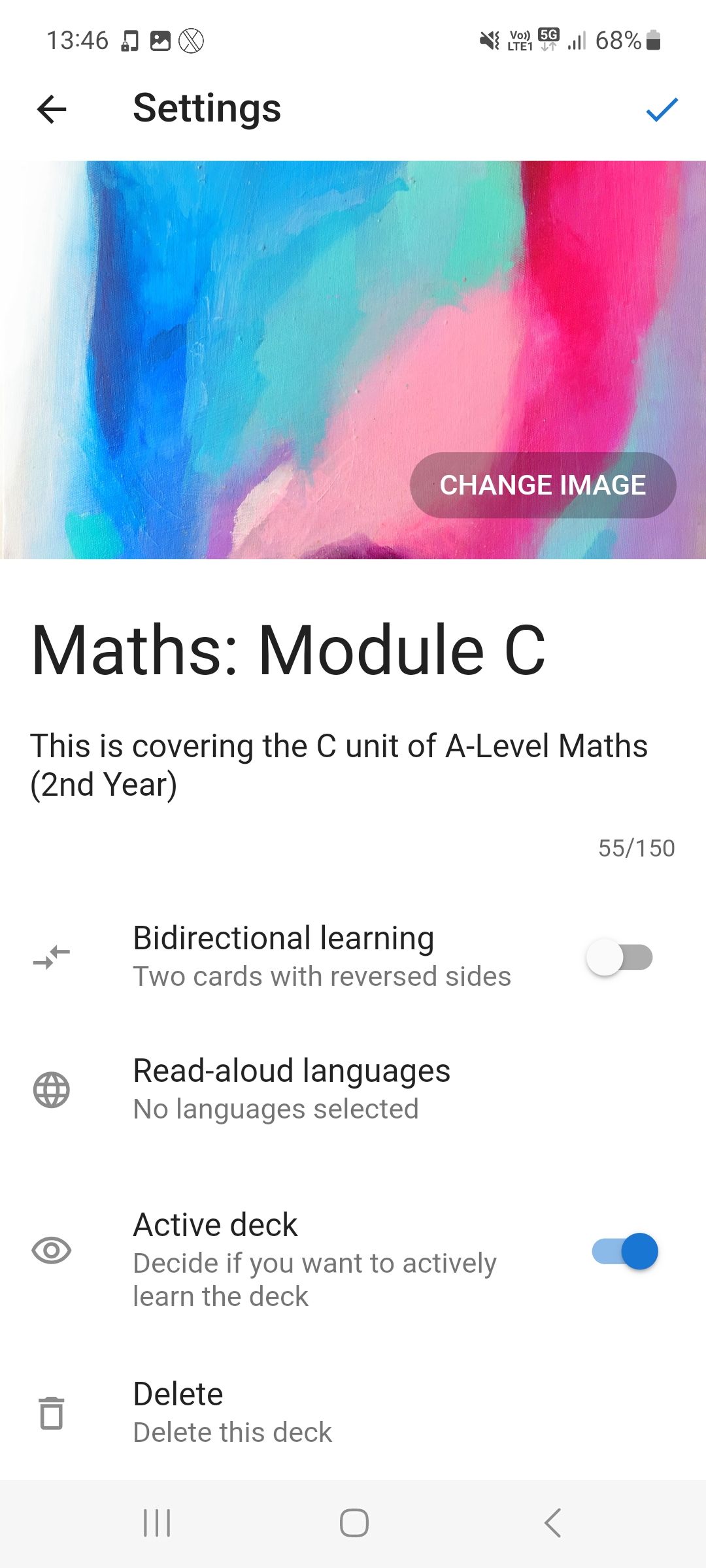Go to the home screen

click(x=354, y=1523)
